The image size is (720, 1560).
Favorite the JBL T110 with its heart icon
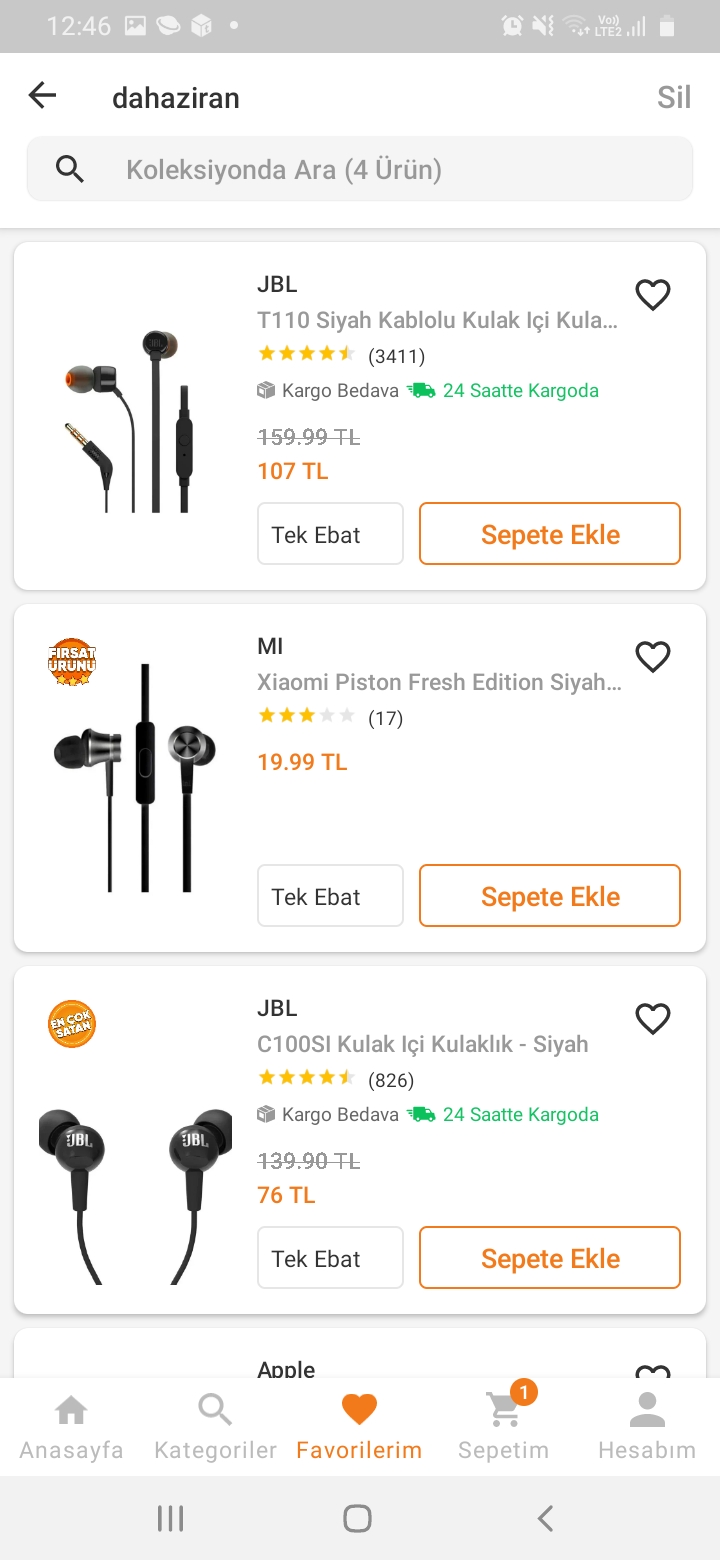(653, 294)
